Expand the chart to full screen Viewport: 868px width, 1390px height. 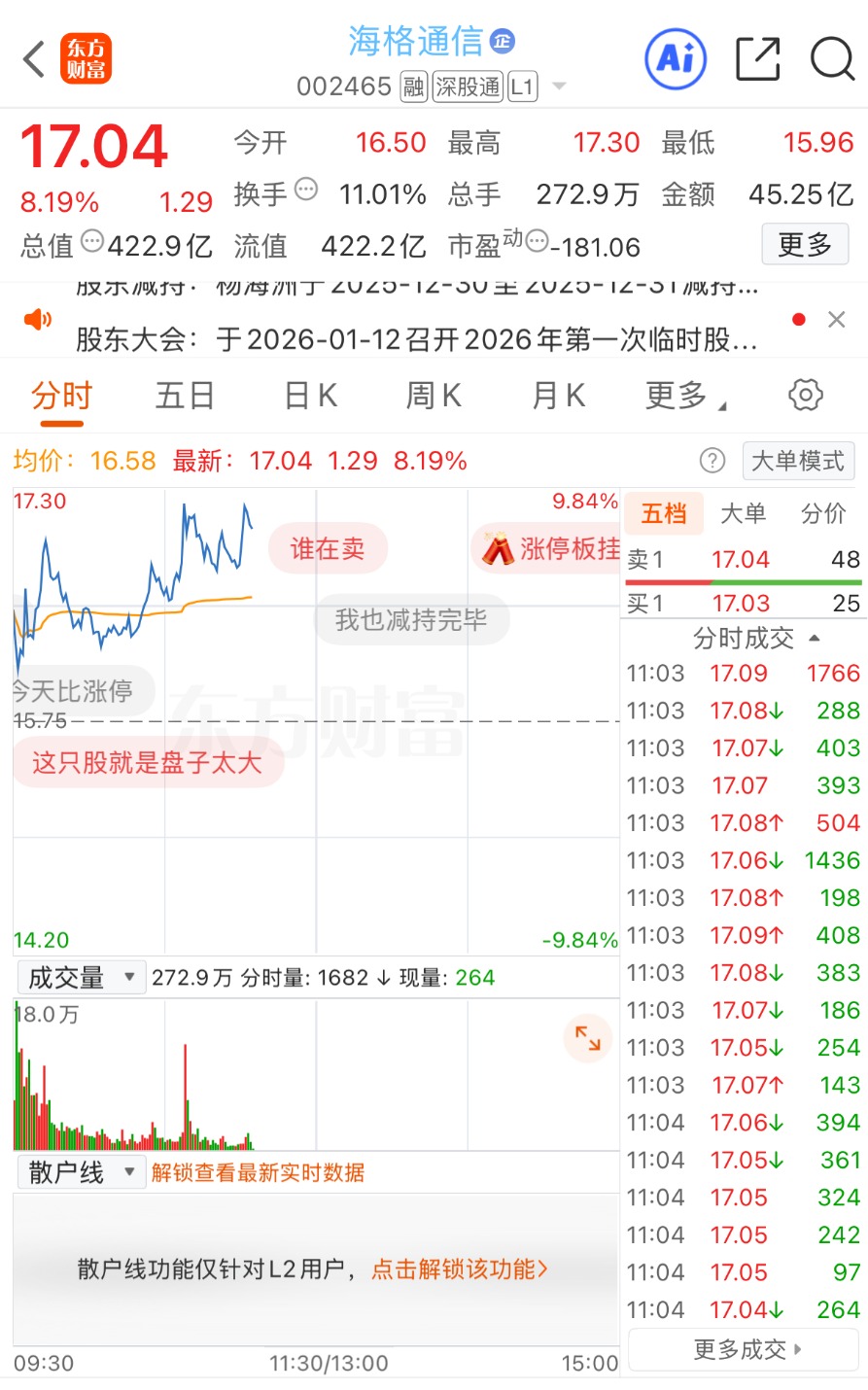[588, 1038]
